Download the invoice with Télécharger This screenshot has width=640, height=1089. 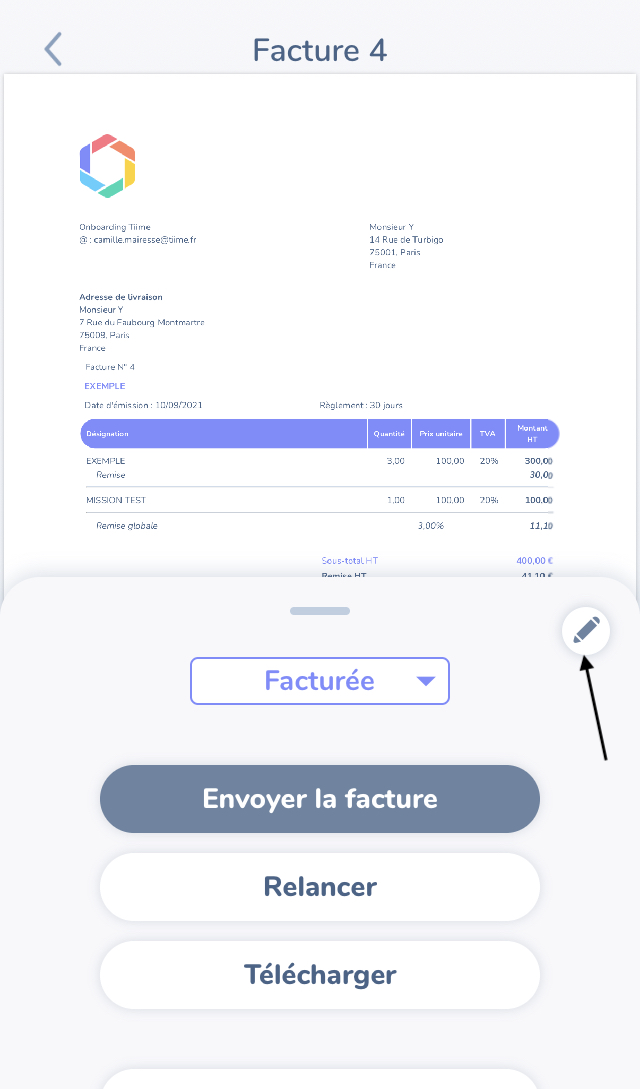pyautogui.click(x=320, y=975)
